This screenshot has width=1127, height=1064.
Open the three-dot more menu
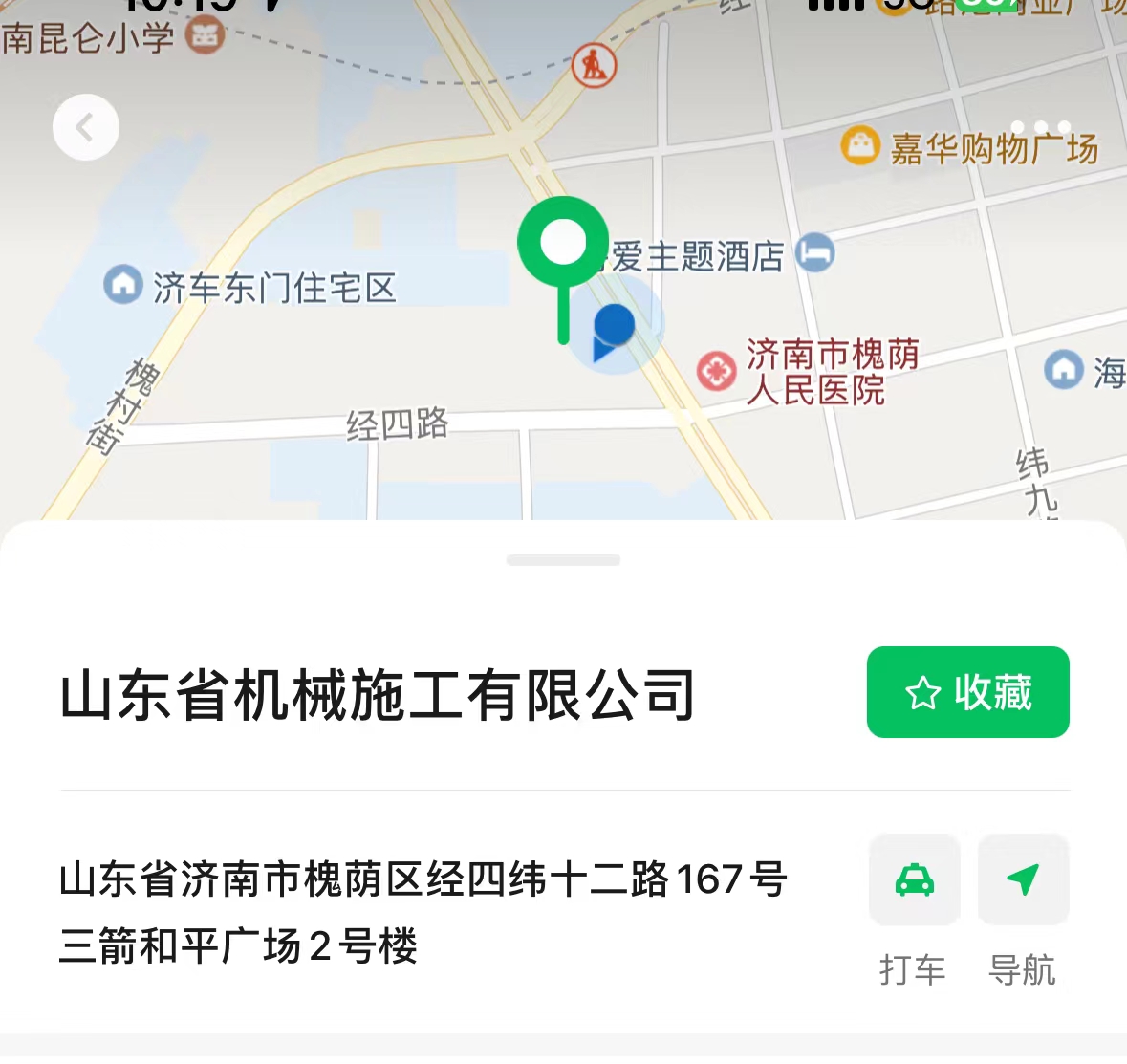(1041, 127)
